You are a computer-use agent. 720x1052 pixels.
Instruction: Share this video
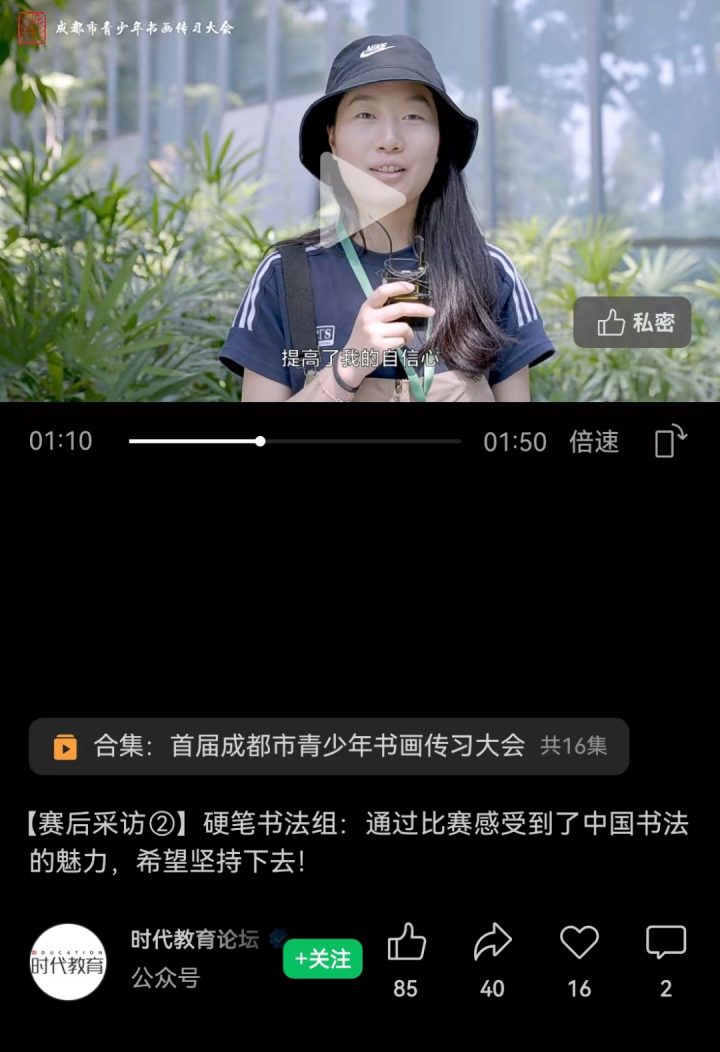[x=492, y=943]
